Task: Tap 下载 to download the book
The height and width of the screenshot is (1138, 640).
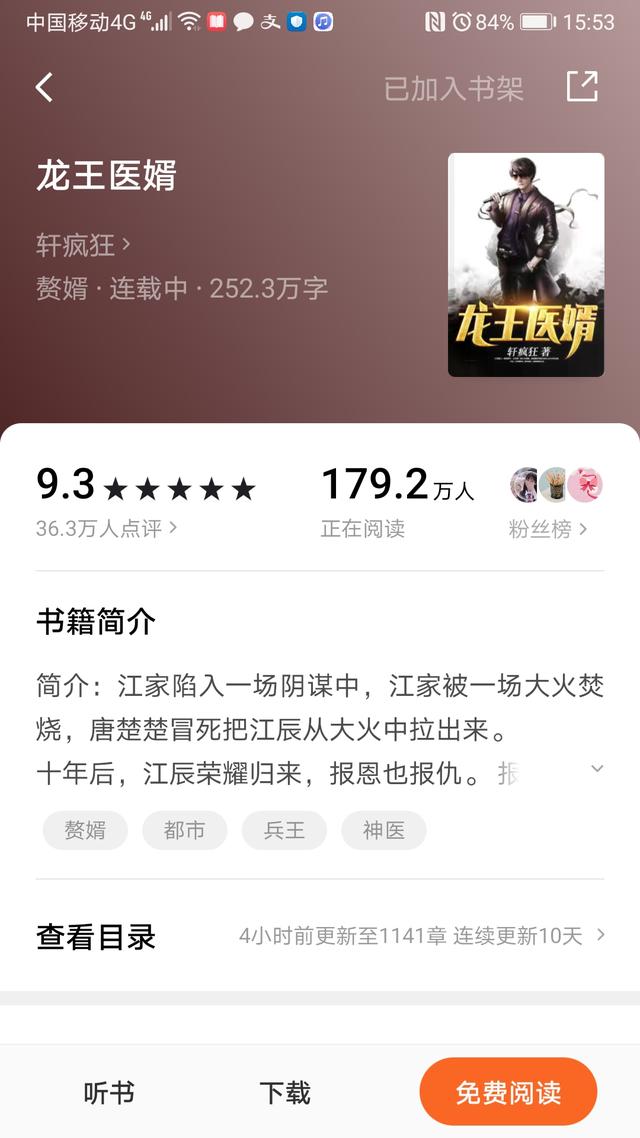Action: click(x=285, y=1093)
